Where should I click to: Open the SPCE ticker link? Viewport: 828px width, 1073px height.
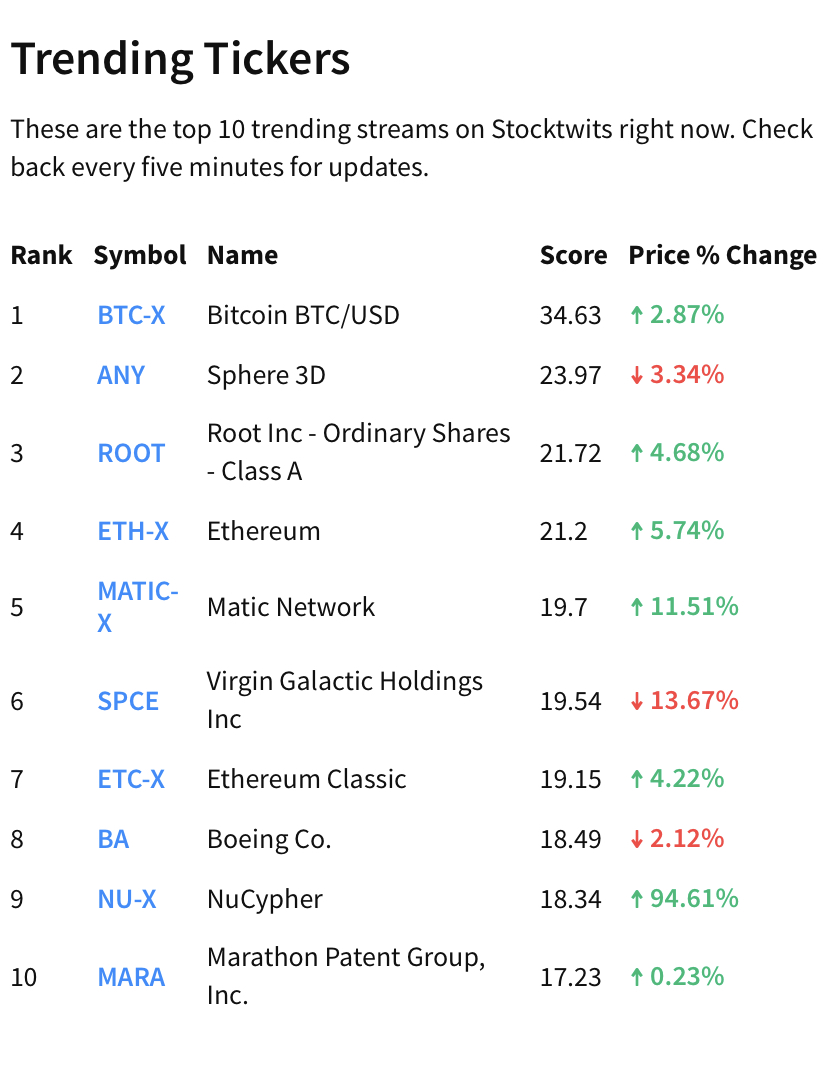click(128, 701)
